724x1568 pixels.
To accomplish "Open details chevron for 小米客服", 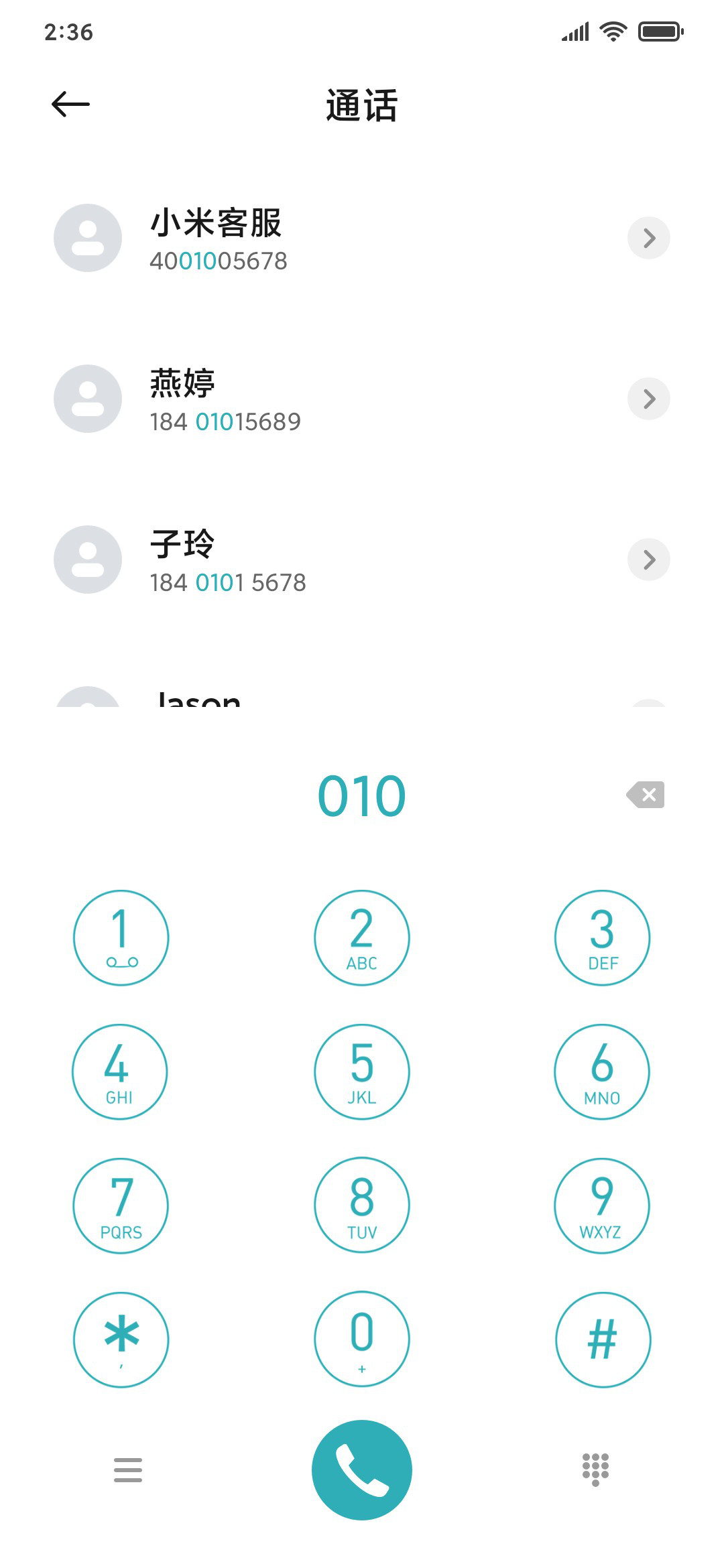I will pyautogui.click(x=649, y=238).
